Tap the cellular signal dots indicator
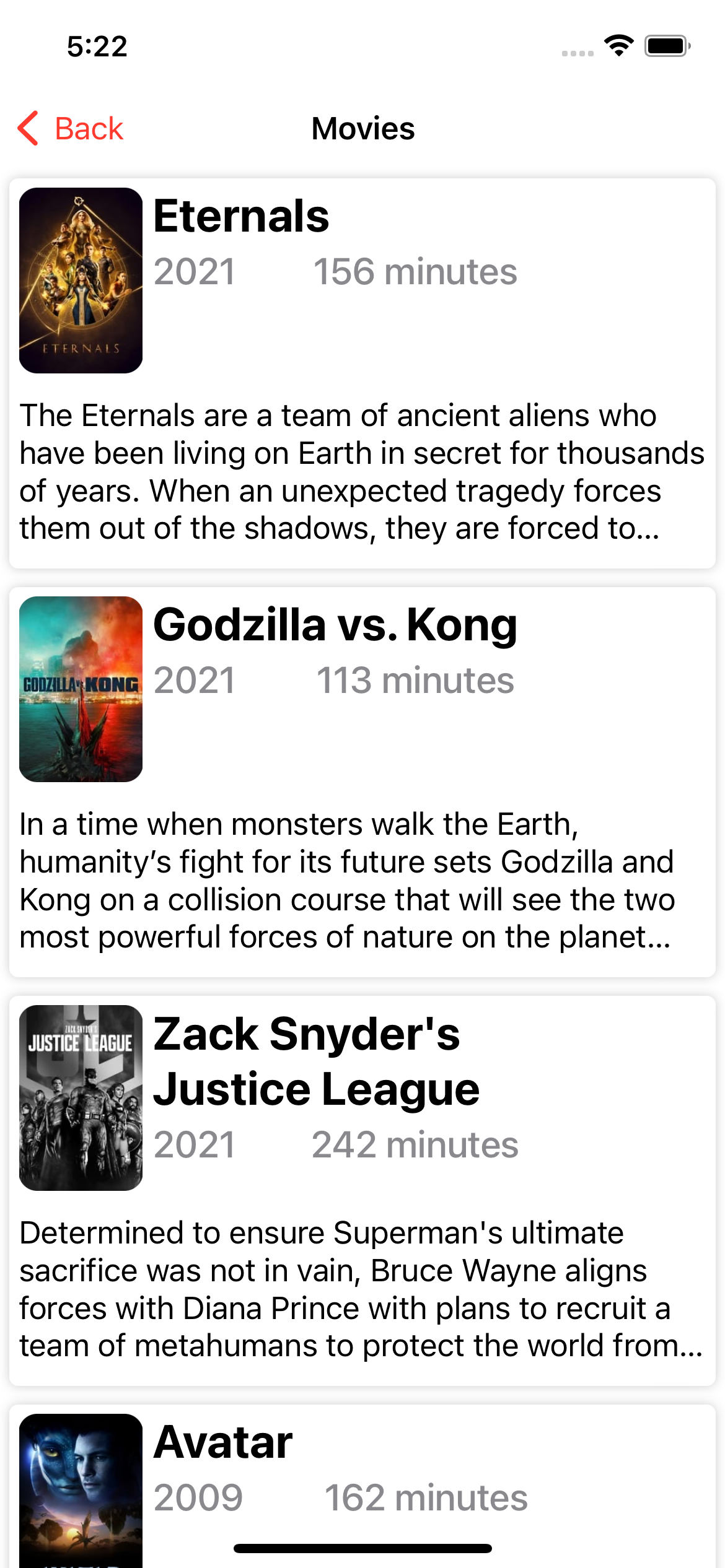 point(578,53)
